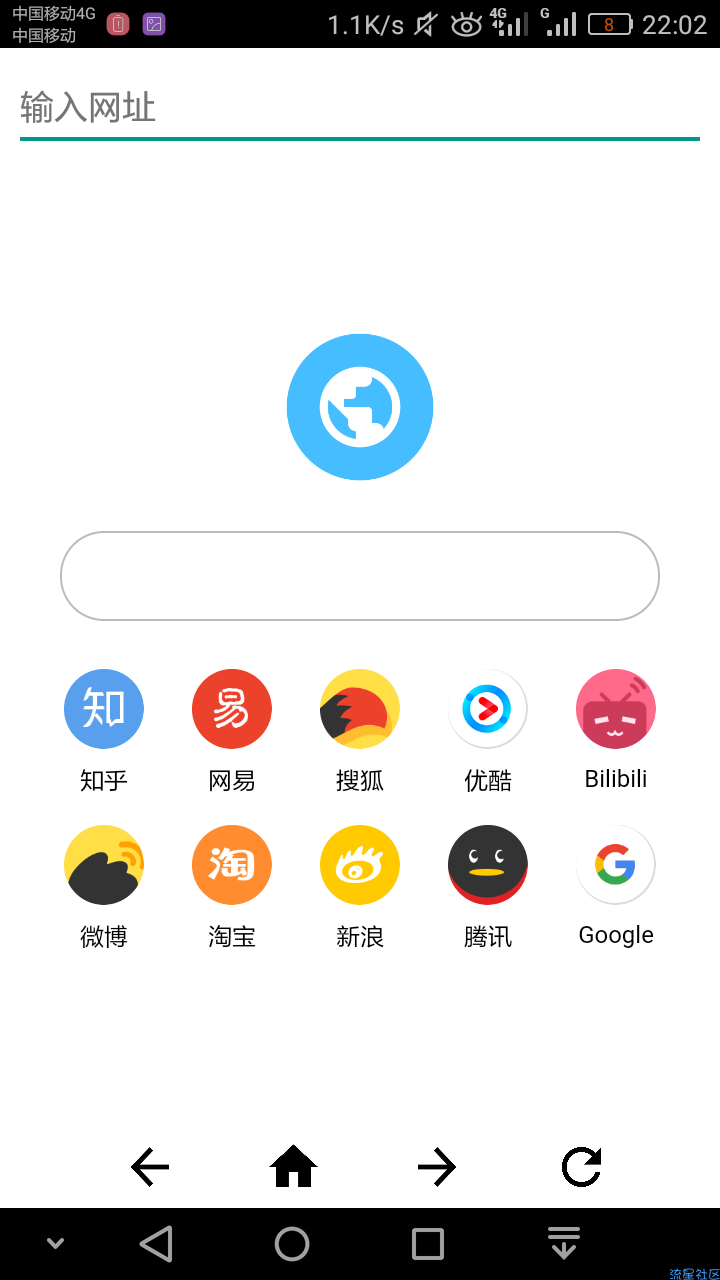Open the 优酷 video shortcut
720x1280 pixels.
point(488,709)
